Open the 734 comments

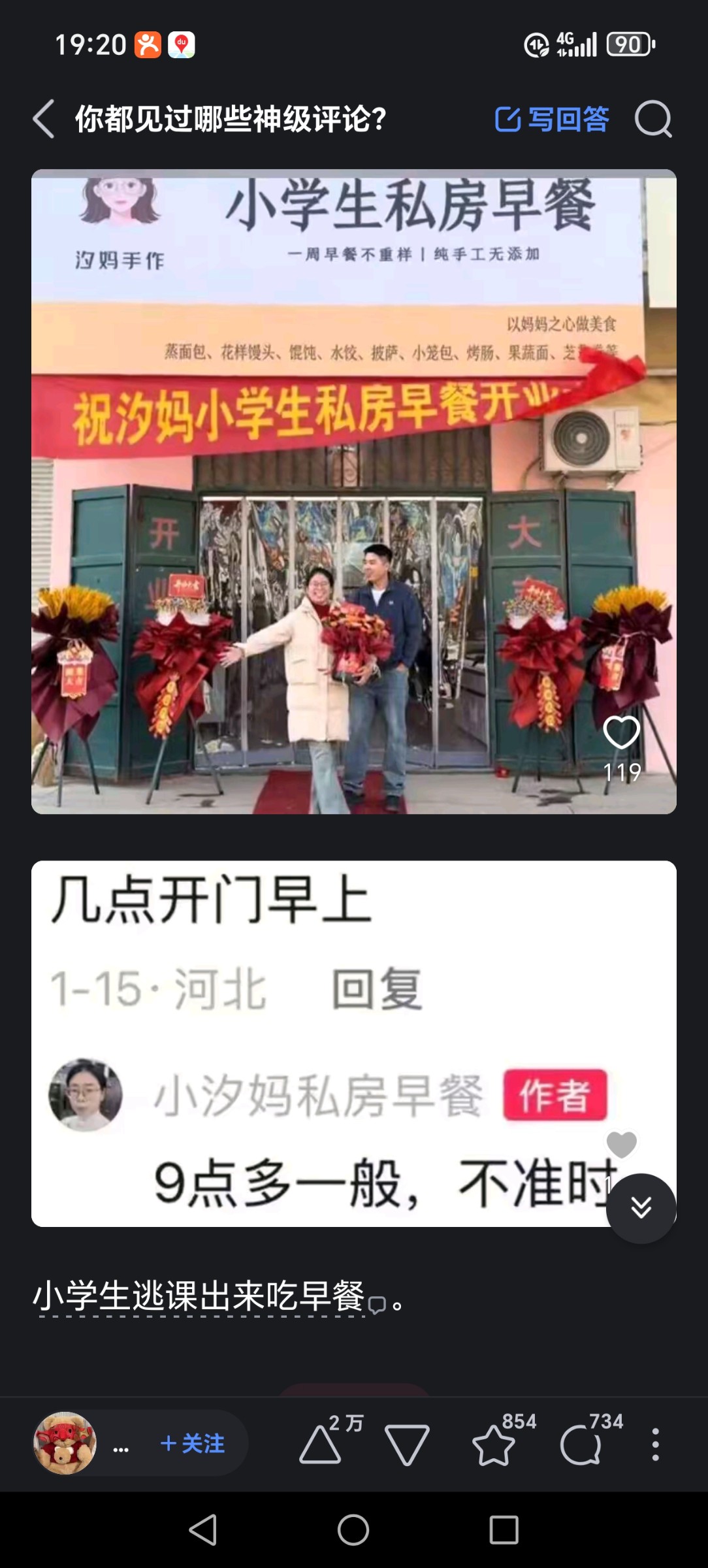tap(581, 1445)
